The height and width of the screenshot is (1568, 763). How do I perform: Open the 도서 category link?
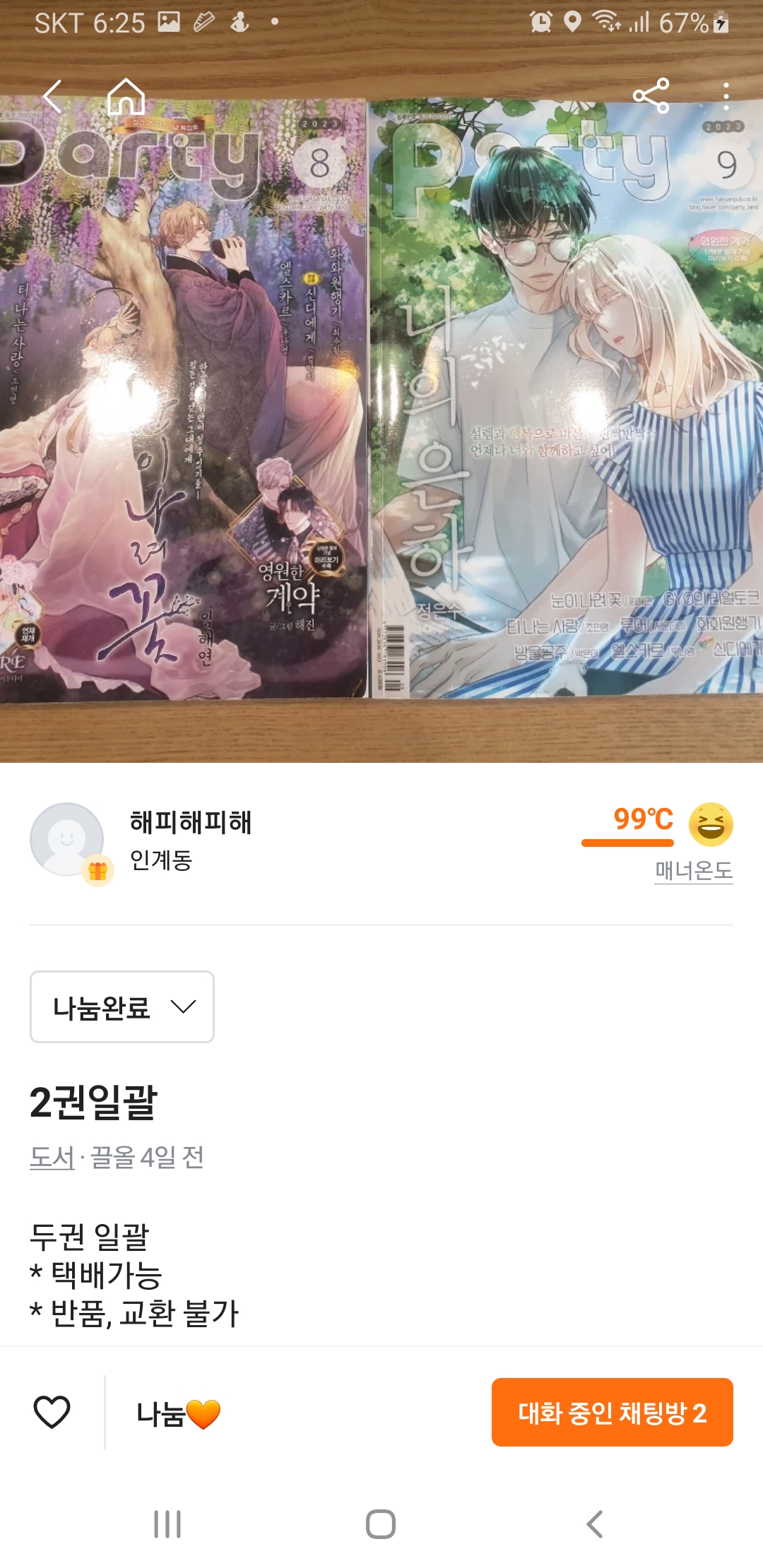[52, 1158]
